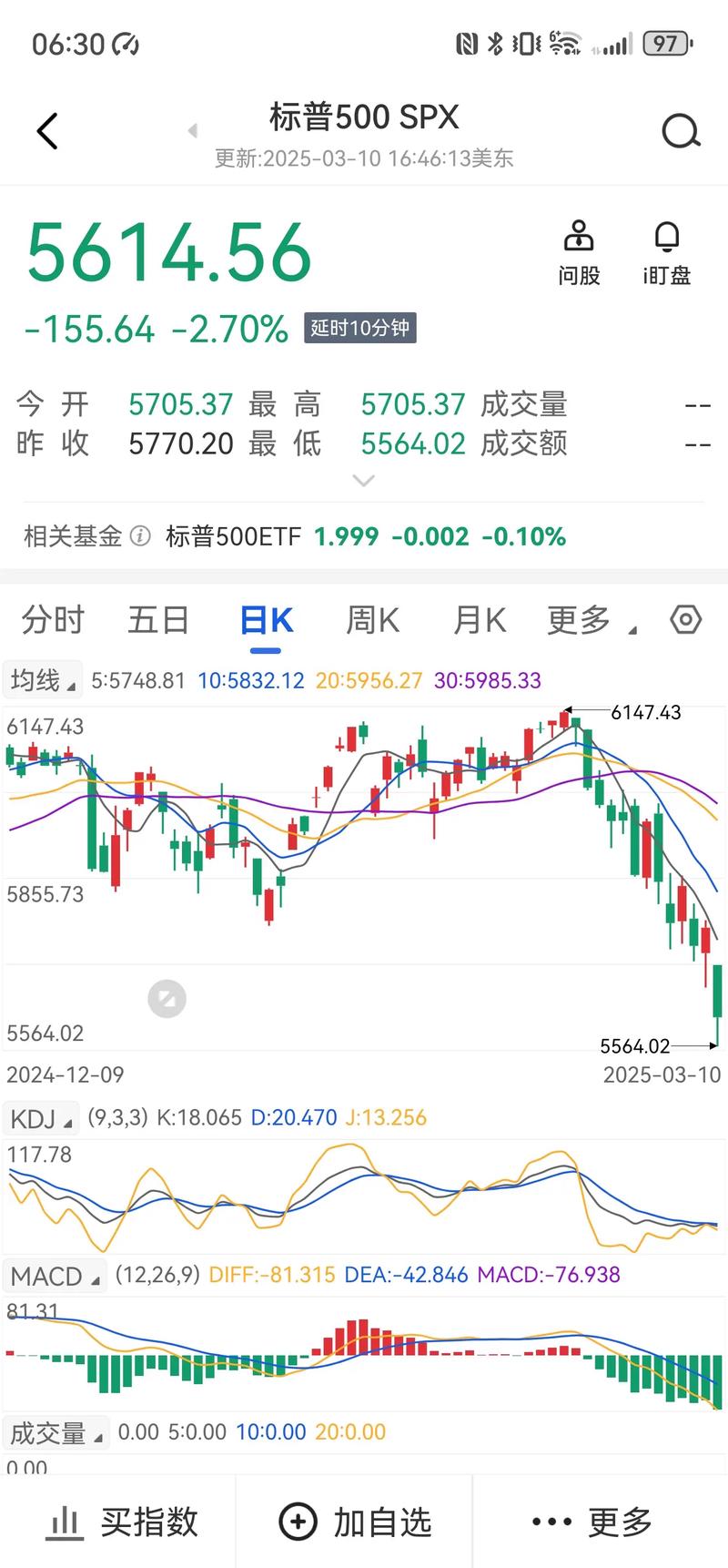Open bottom 更多 options menu
728x1568 pixels.
pos(591,1522)
